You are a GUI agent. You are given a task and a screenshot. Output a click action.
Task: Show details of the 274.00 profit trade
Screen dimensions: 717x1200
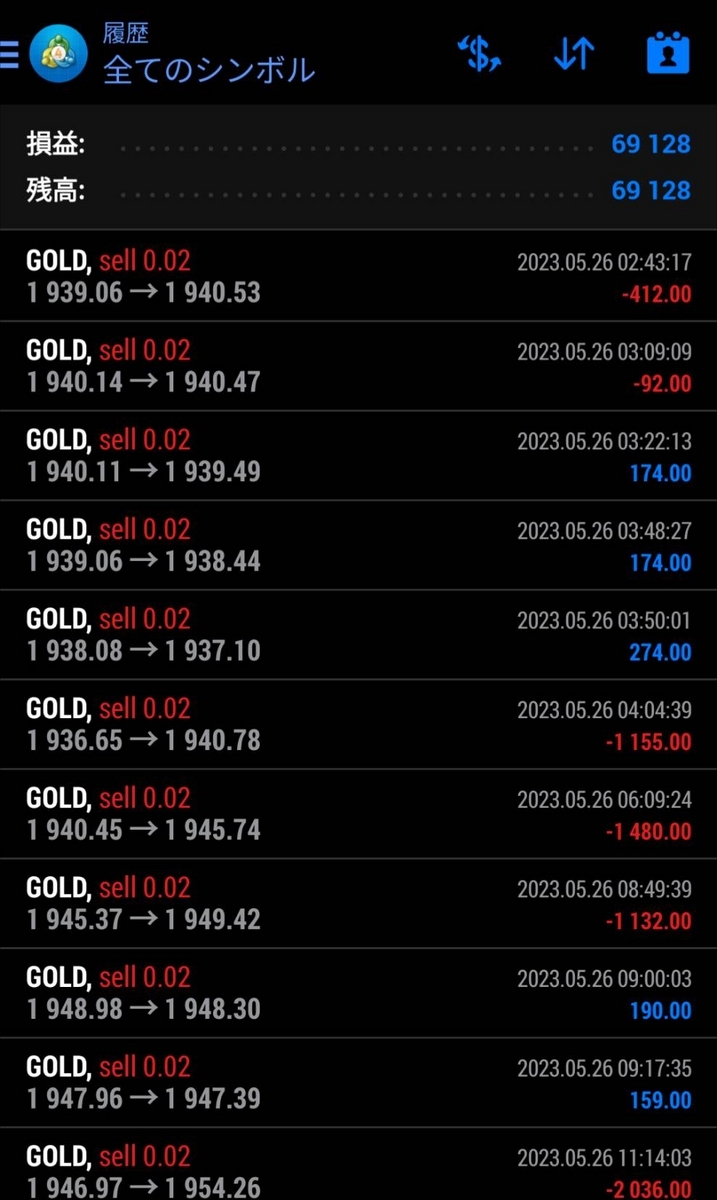pyautogui.click(x=358, y=635)
